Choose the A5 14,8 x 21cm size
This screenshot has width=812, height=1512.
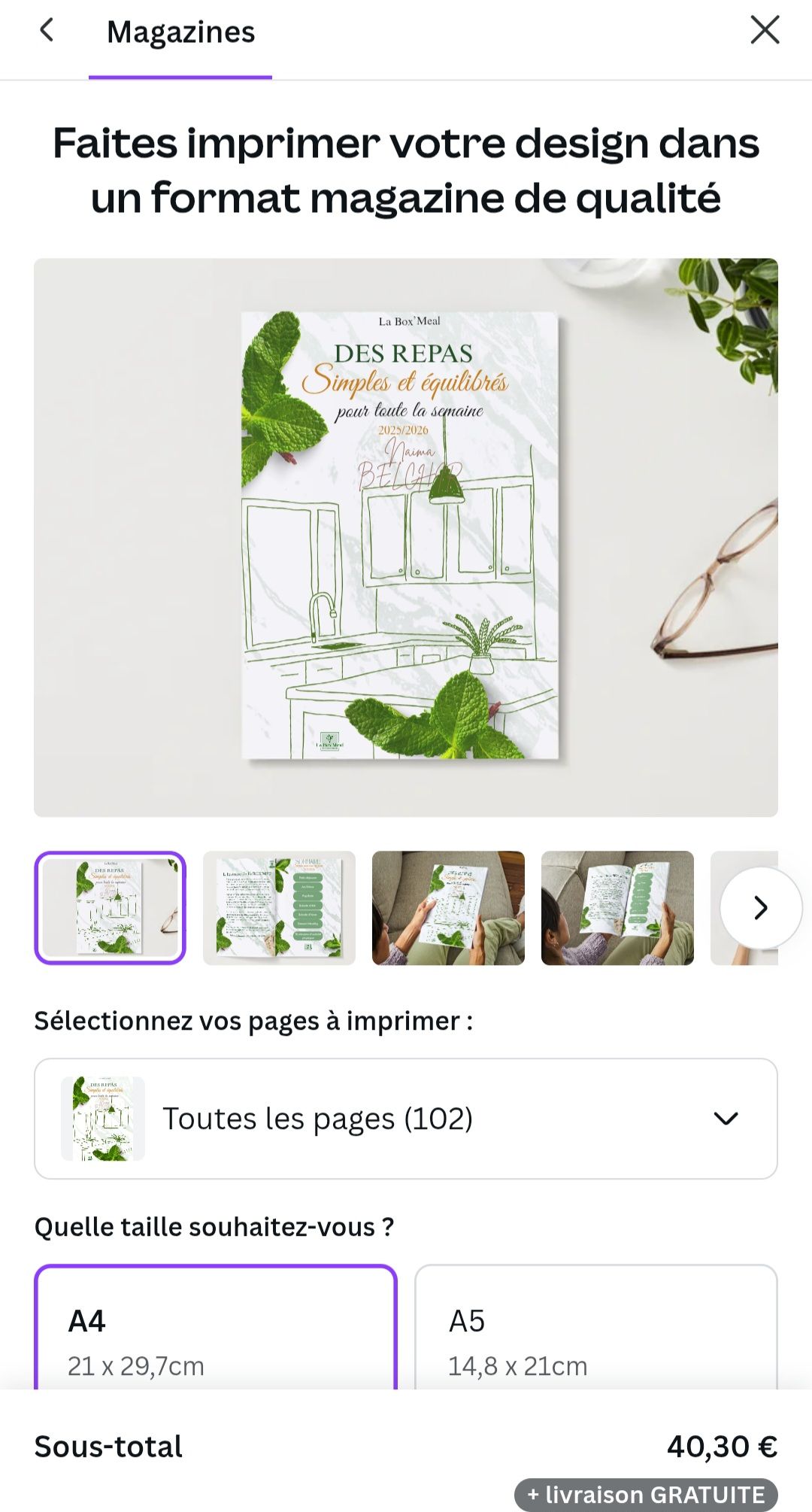[x=595, y=1331]
